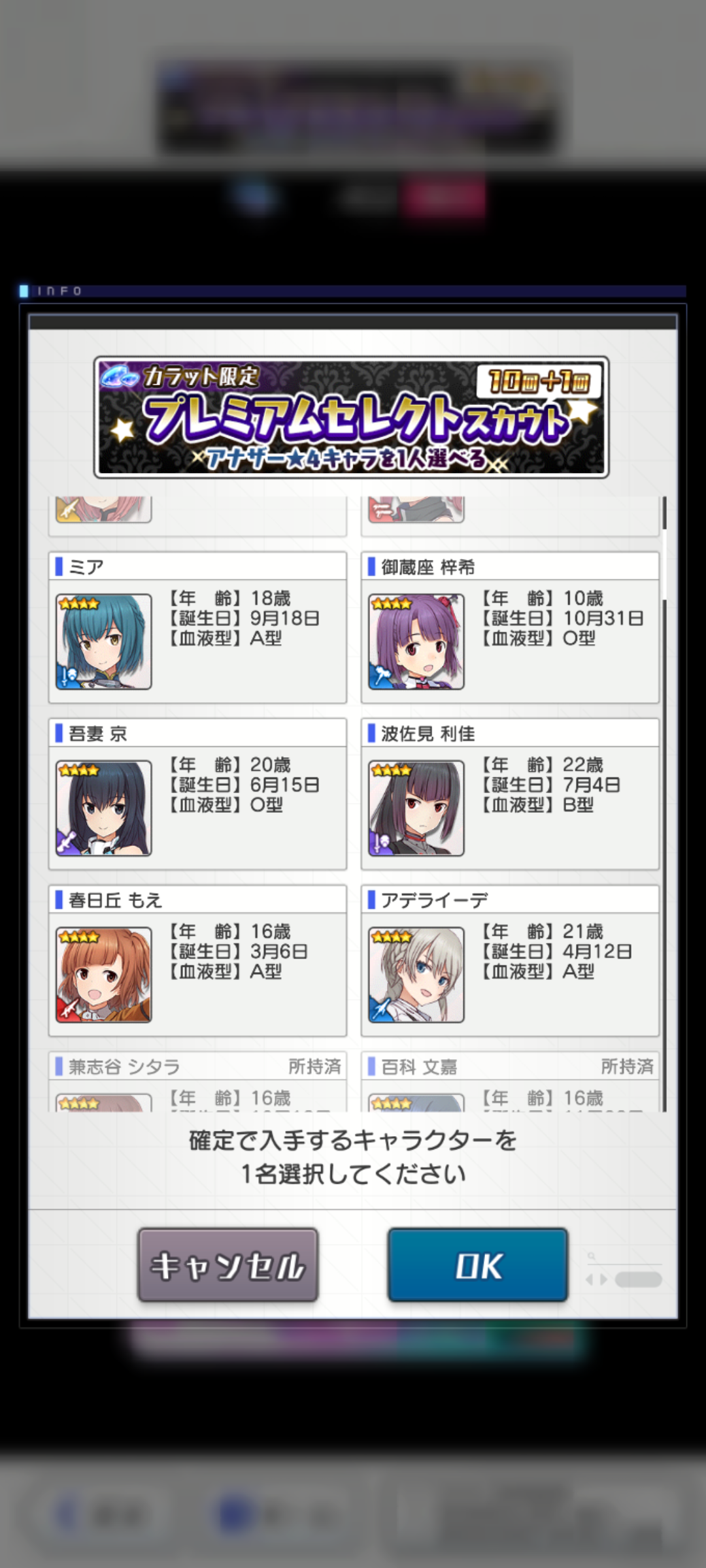The width and height of the screenshot is (706, 1568).
Task: Choose 吾妻 京 card
Action: (x=197, y=794)
